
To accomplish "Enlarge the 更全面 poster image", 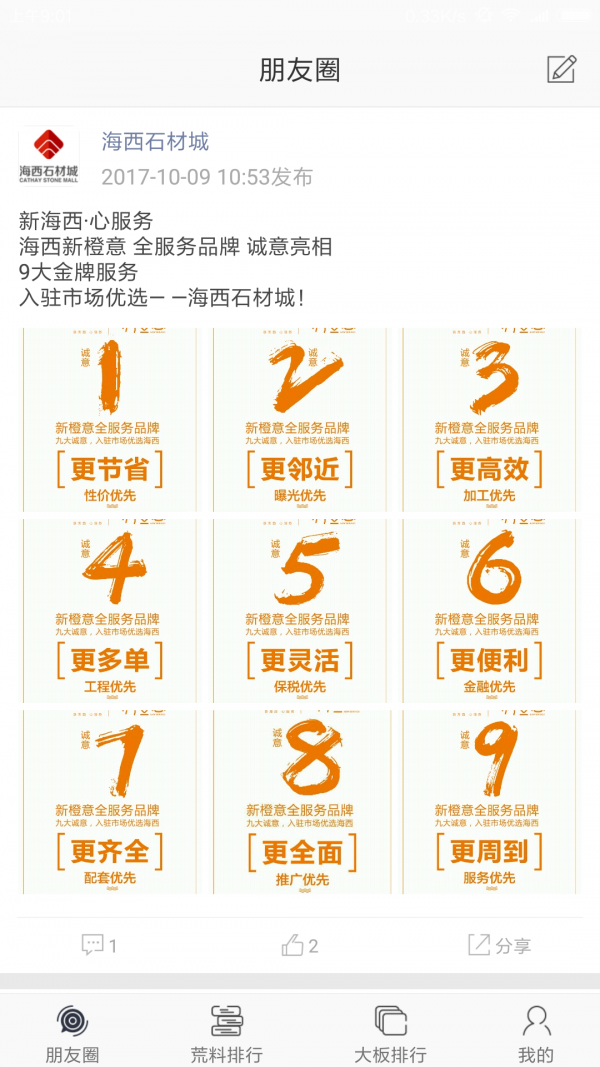I will [x=299, y=801].
